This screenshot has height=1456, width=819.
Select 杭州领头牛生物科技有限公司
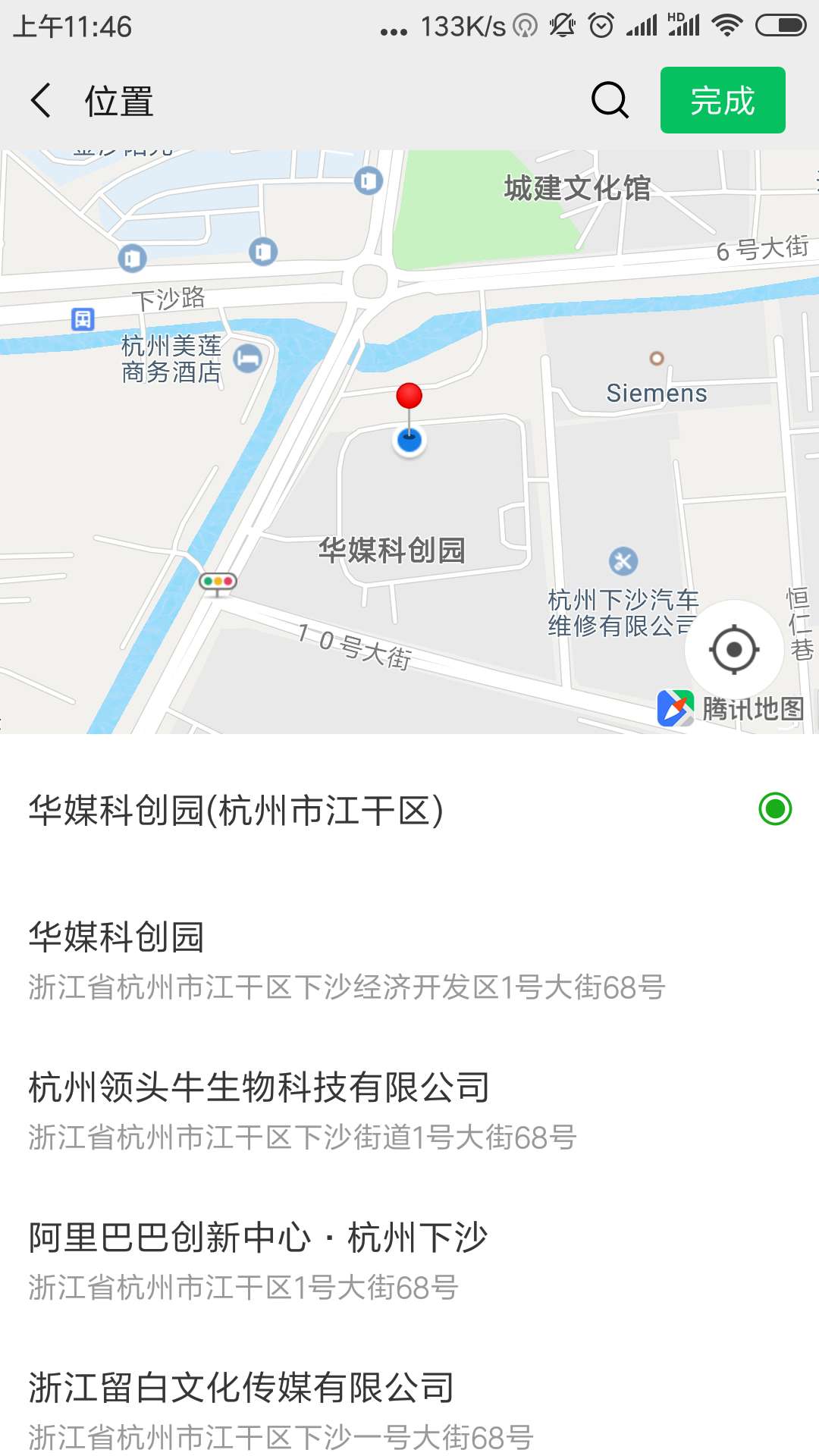[409, 1111]
